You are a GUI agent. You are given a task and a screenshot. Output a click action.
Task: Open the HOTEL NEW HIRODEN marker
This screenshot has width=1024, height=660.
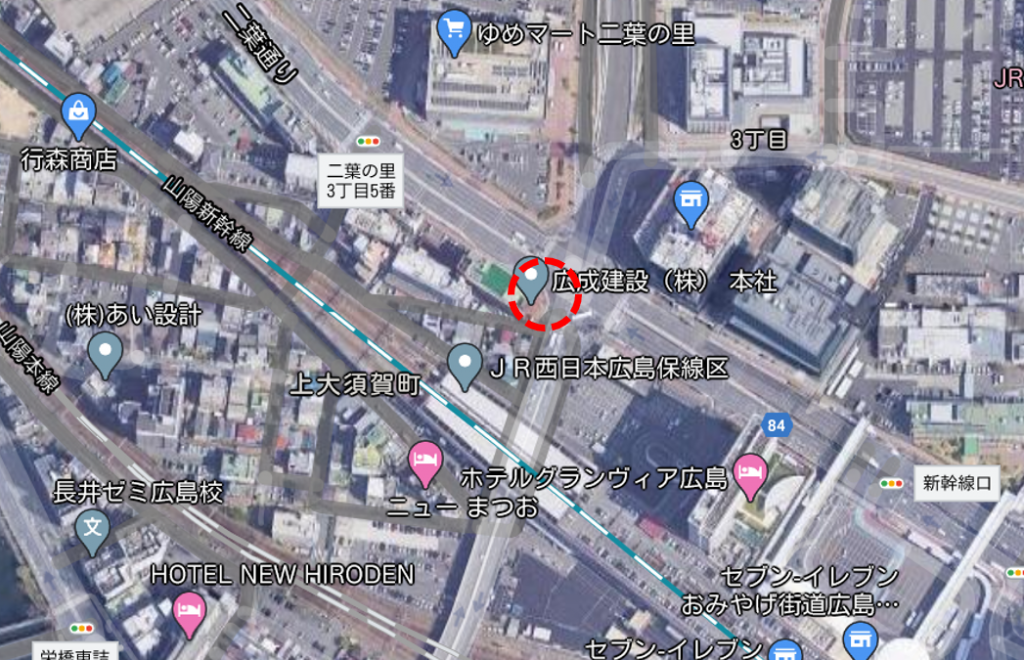pos(188,608)
